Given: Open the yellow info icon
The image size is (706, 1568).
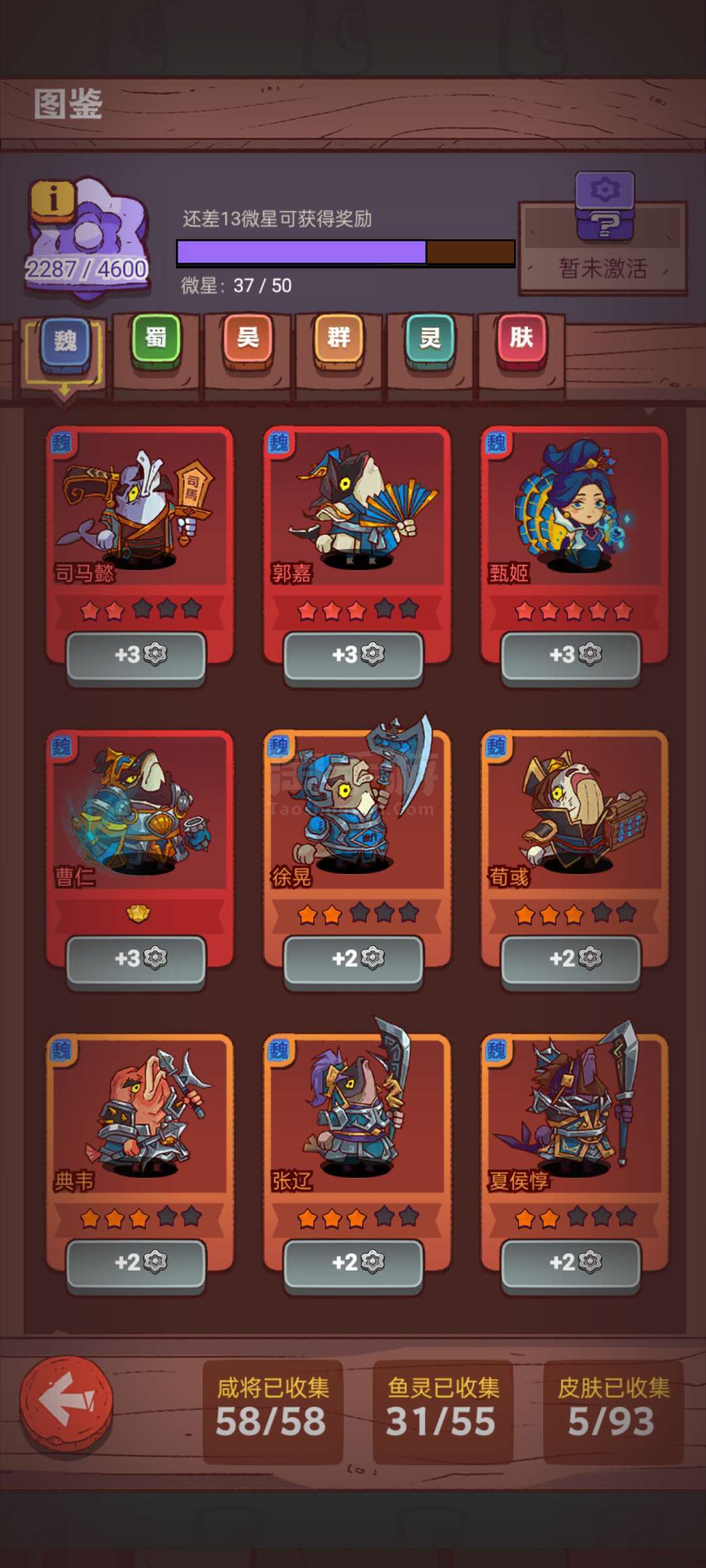Looking at the screenshot, I should coord(53,199).
